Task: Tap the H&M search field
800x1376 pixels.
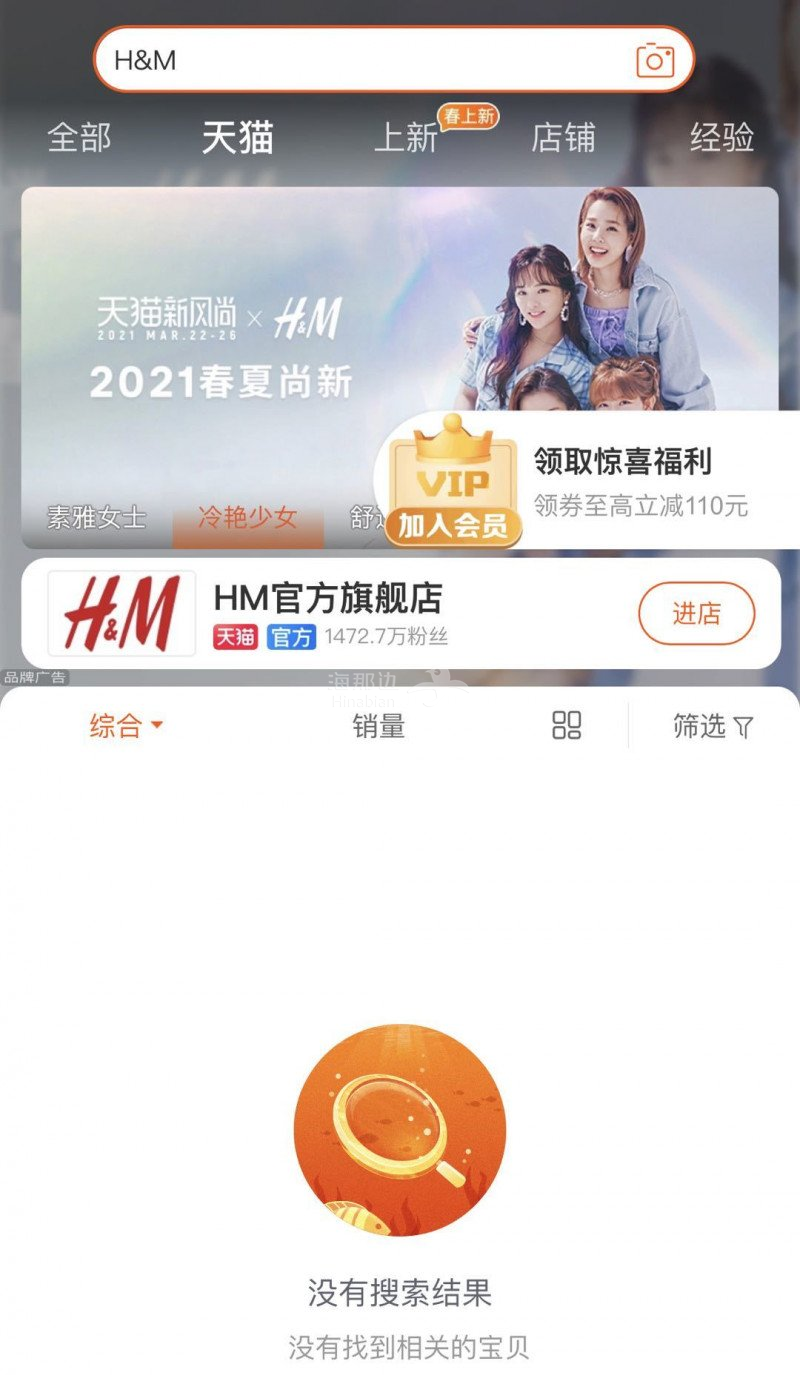Action: pyautogui.click(x=360, y=60)
